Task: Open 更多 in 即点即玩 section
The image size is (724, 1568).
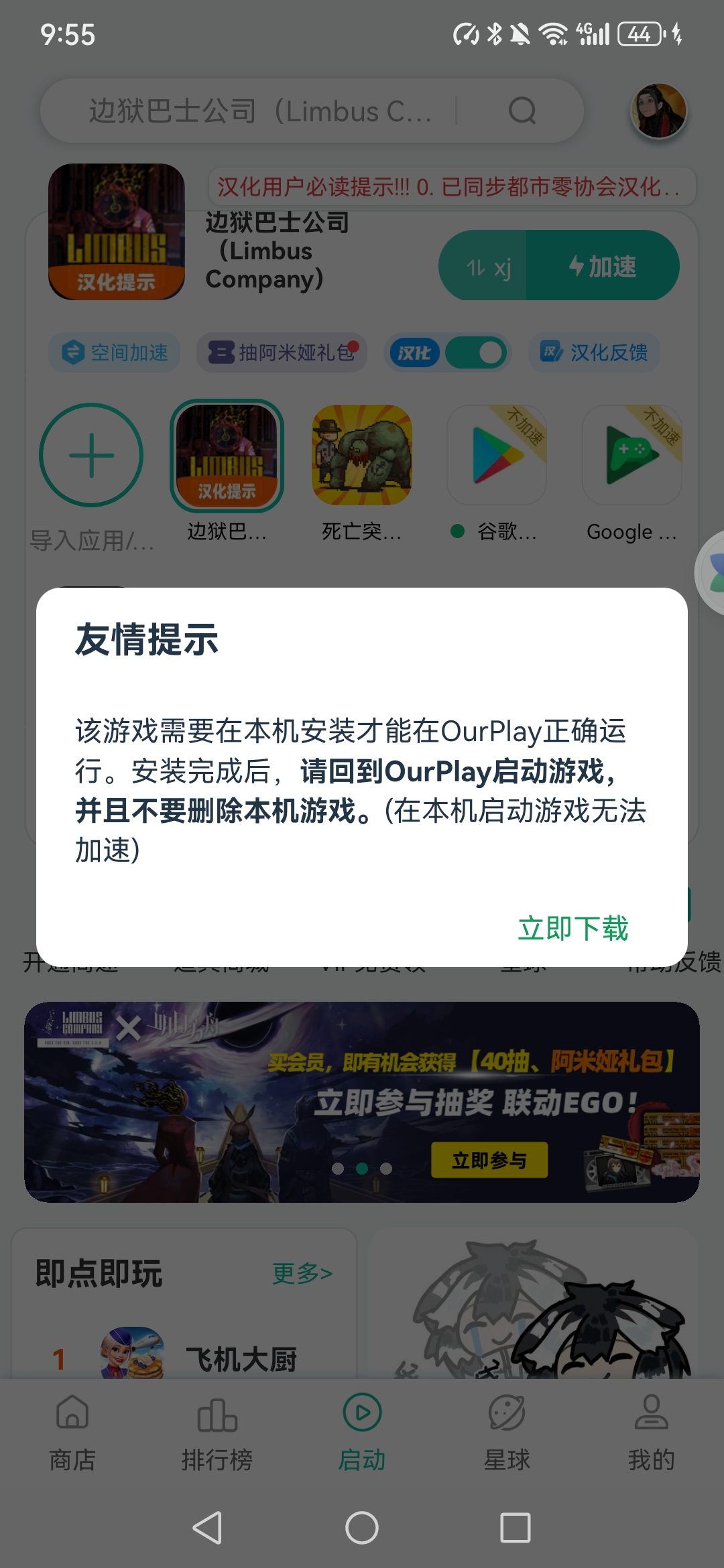Action: point(302,1272)
